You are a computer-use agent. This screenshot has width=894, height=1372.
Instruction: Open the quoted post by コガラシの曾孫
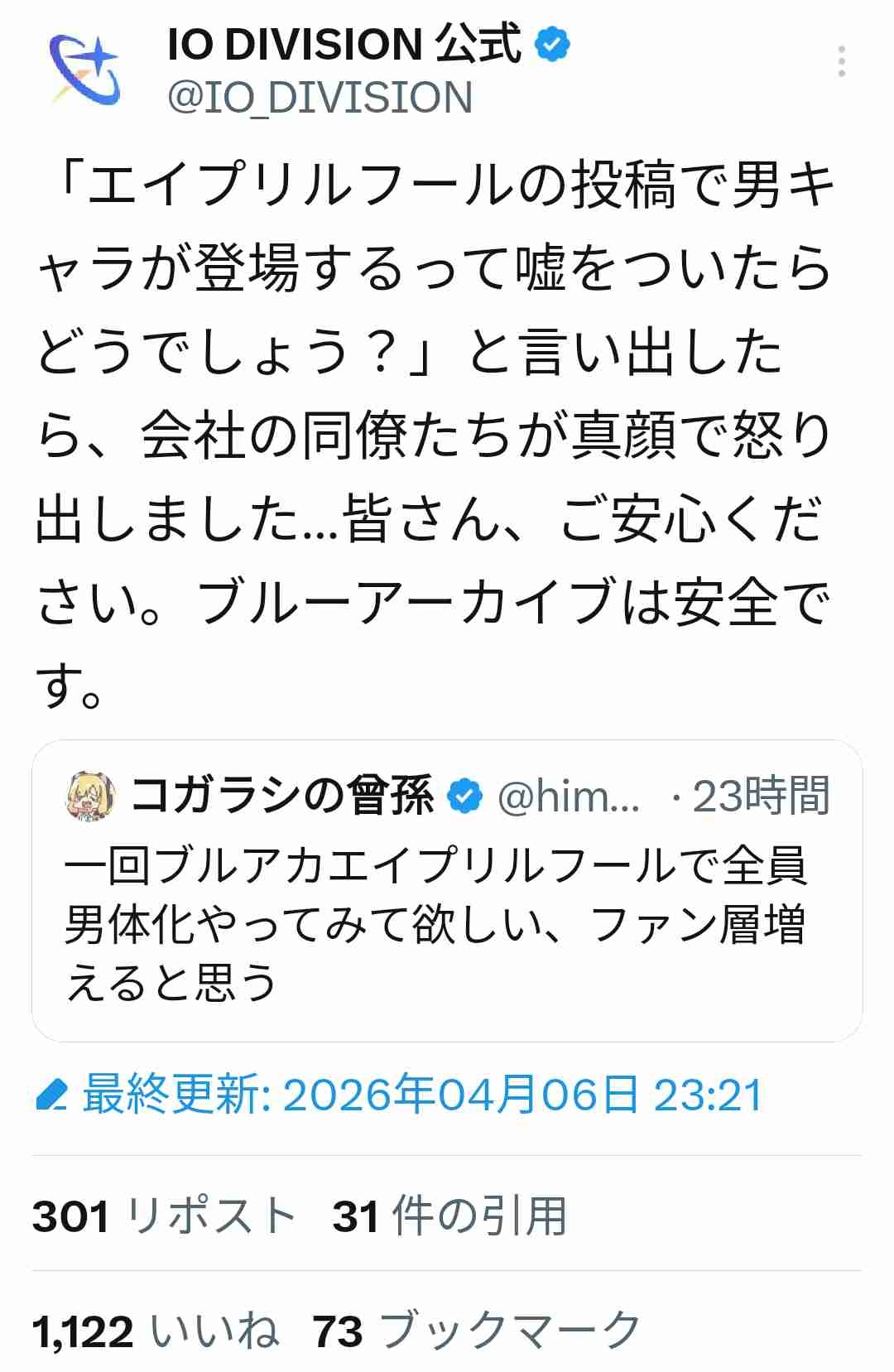447,921
